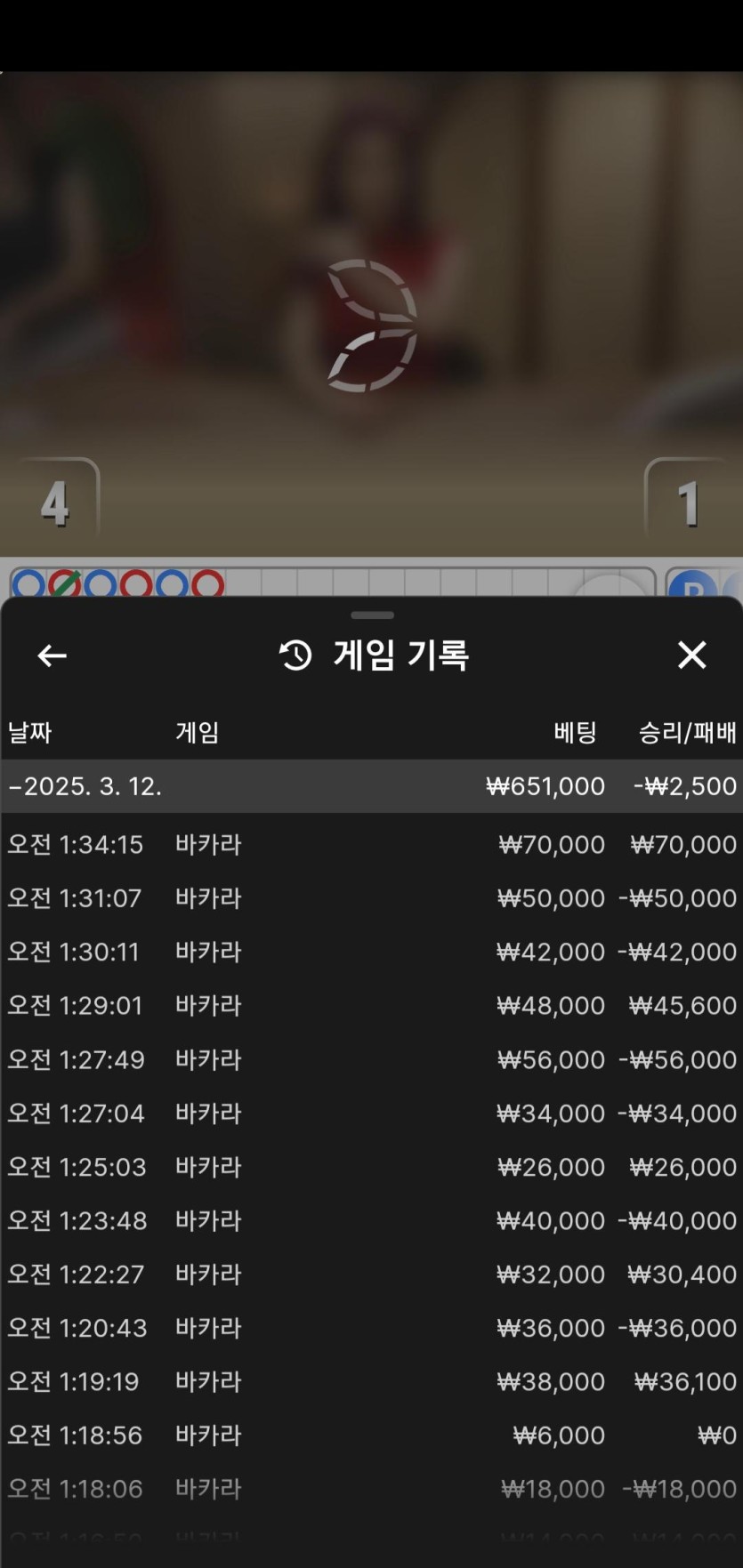This screenshot has width=743, height=1568.
Task: Close the 게임 기록 panel with the X
Action: pos(692,655)
